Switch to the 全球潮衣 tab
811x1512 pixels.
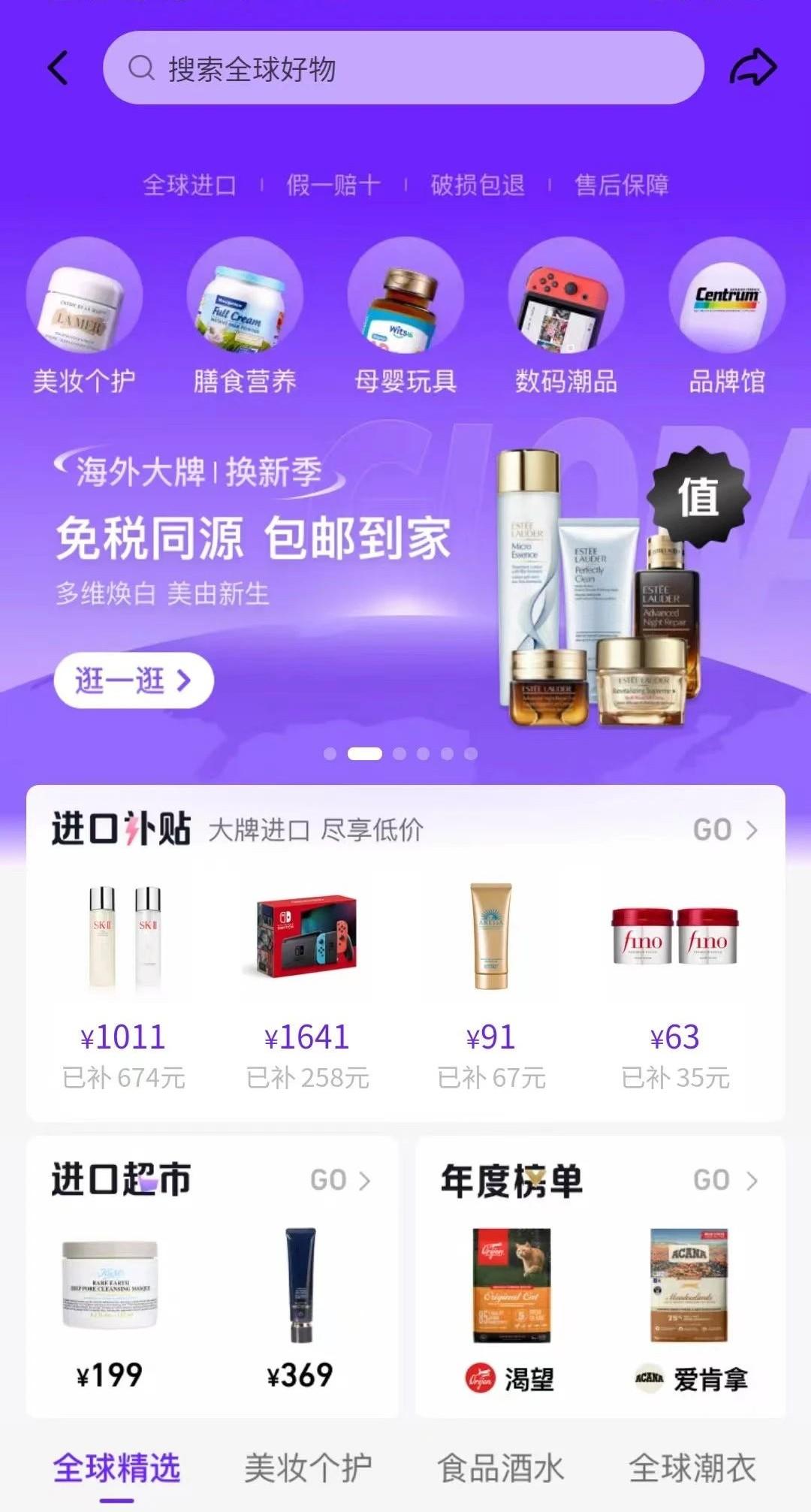(x=692, y=1468)
